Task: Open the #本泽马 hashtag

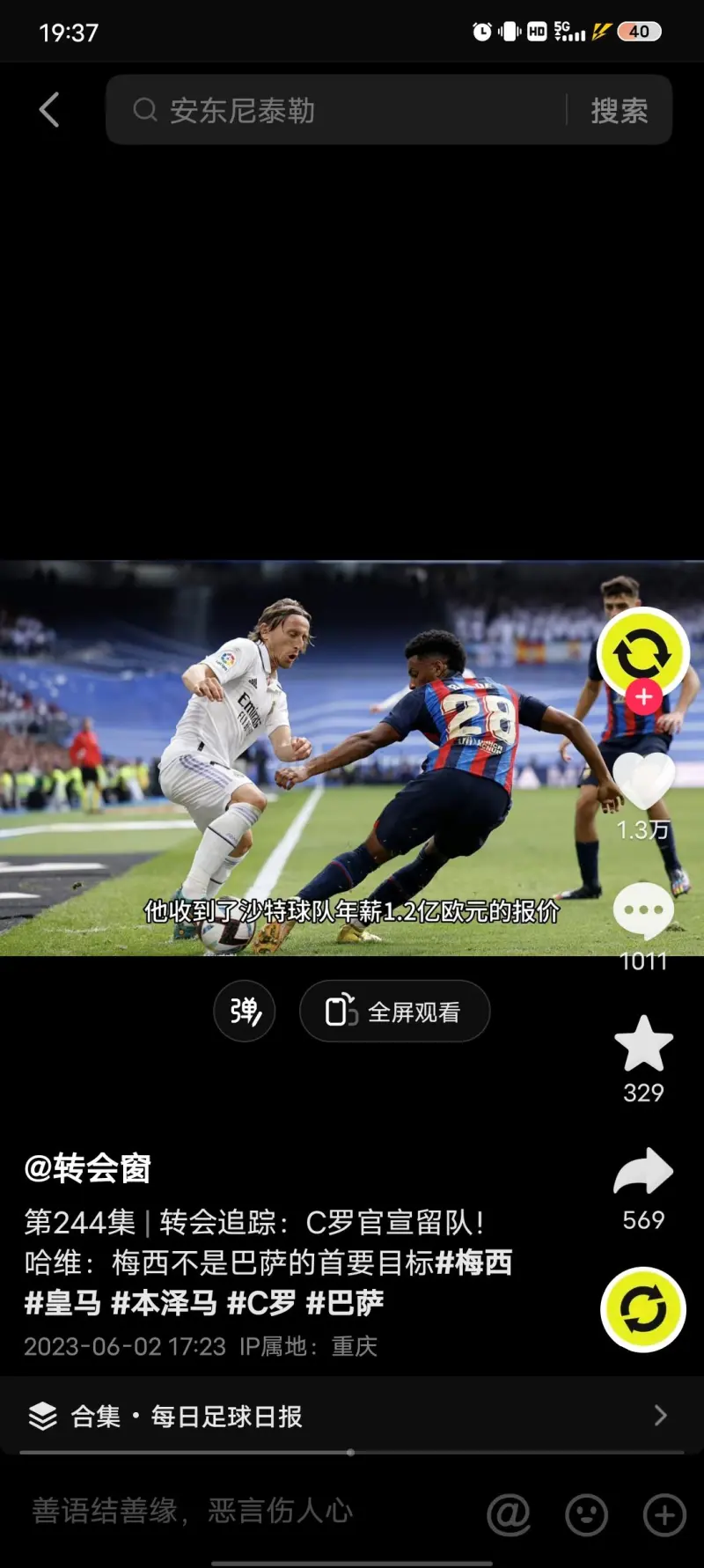Action: coord(164,1303)
